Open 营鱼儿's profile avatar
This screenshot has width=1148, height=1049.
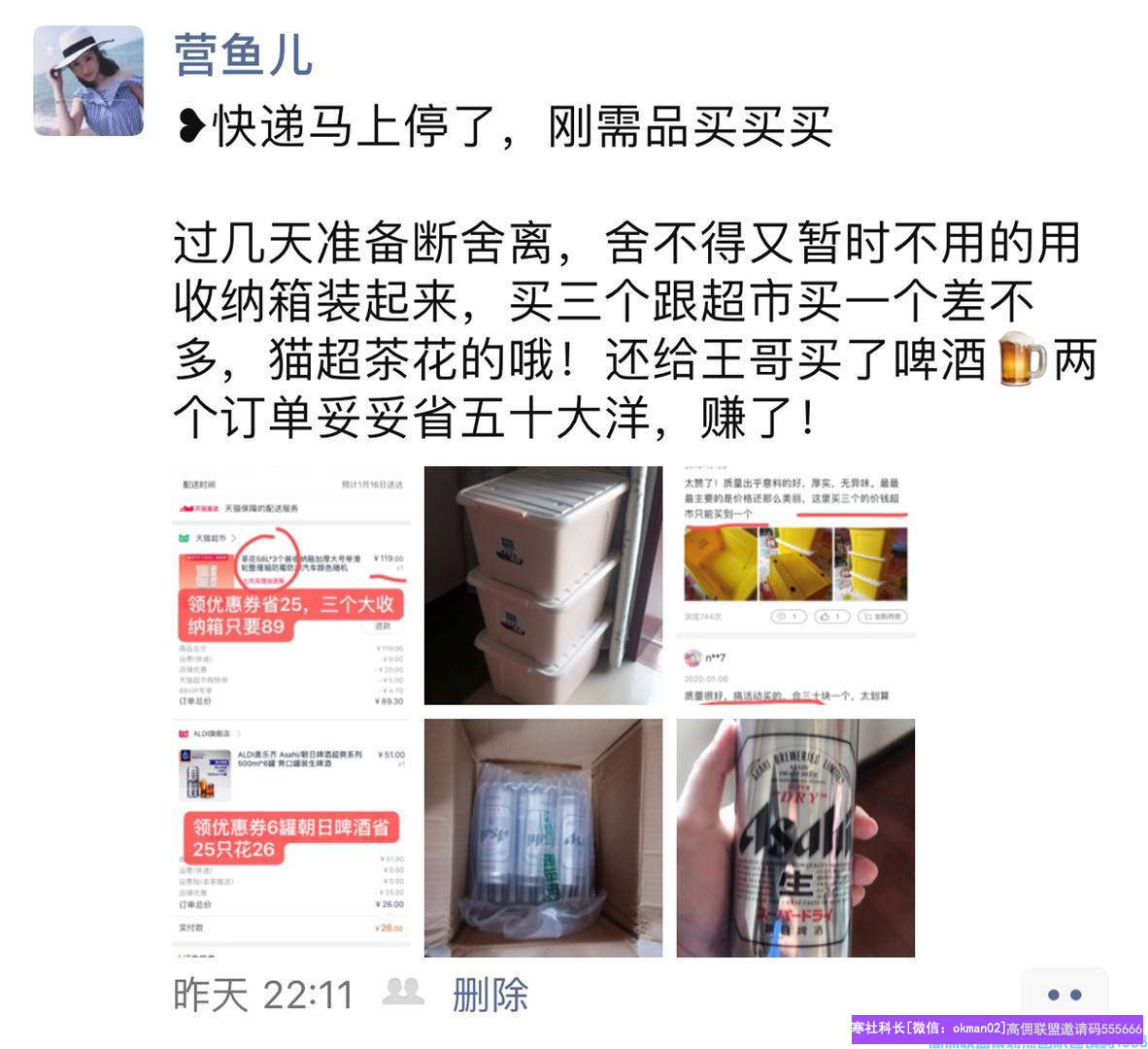88,81
